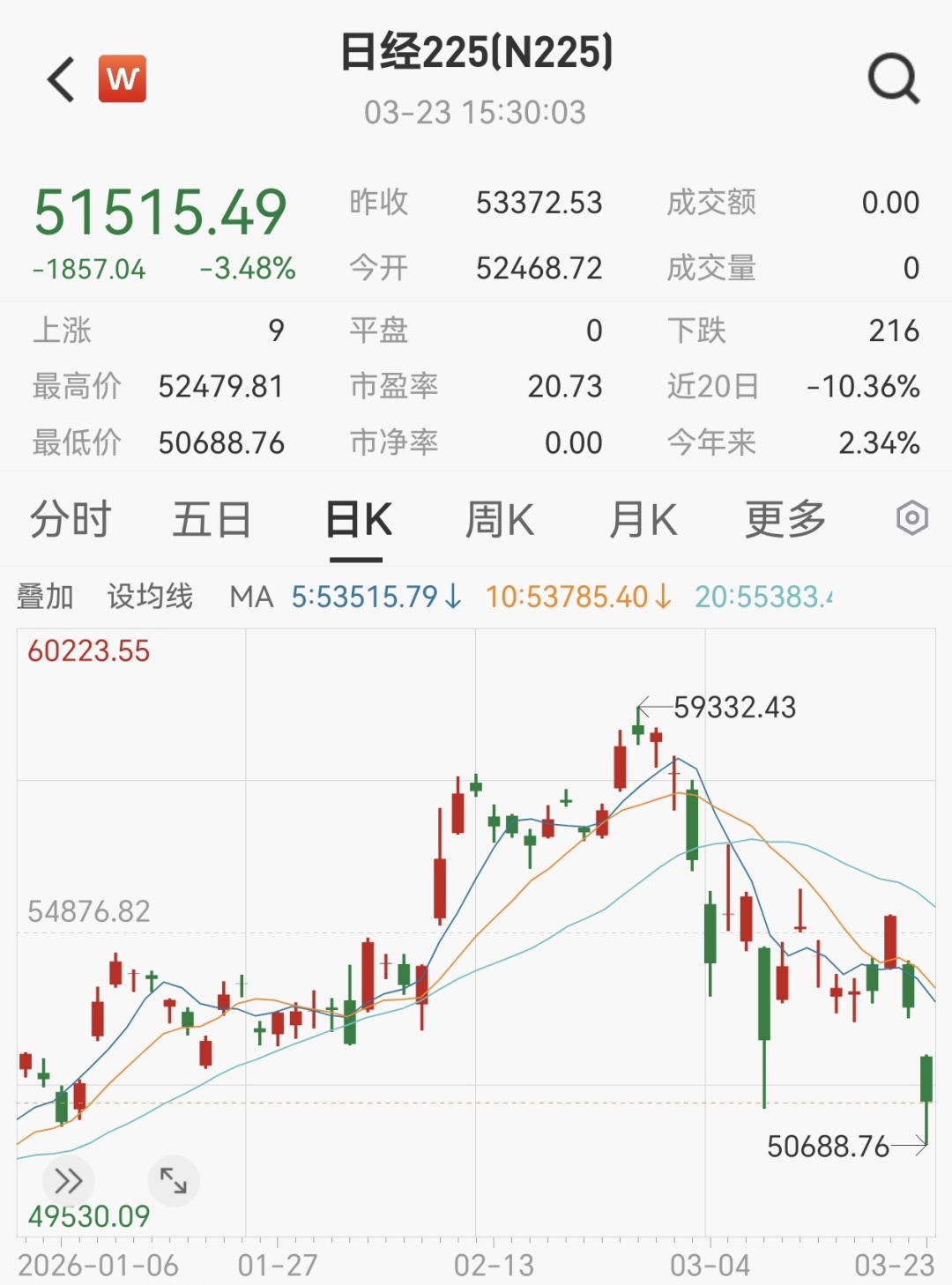Tap the search magnifier icon
Image resolution: width=952 pixels, height=1285 pixels.
894,78
